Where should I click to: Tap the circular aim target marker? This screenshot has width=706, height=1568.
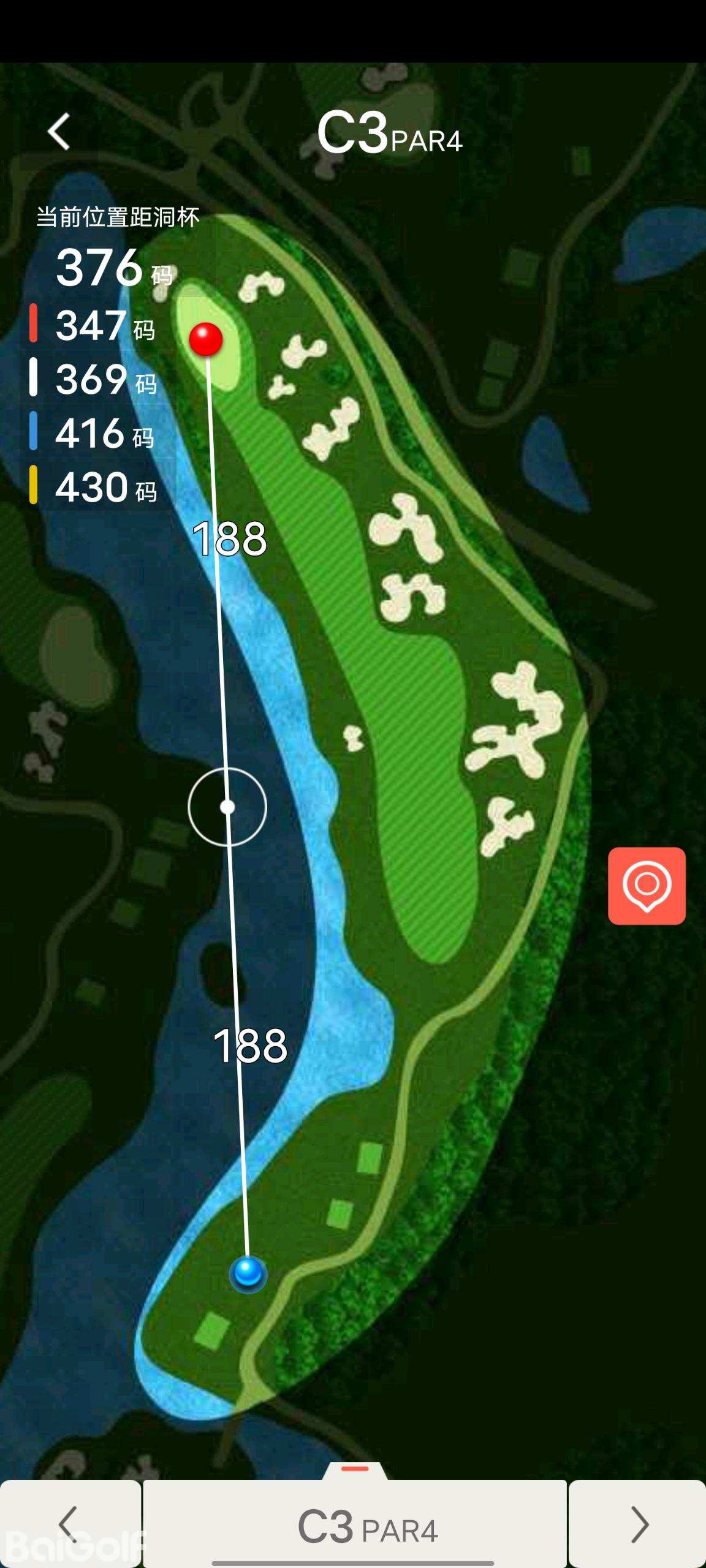pyautogui.click(x=227, y=807)
